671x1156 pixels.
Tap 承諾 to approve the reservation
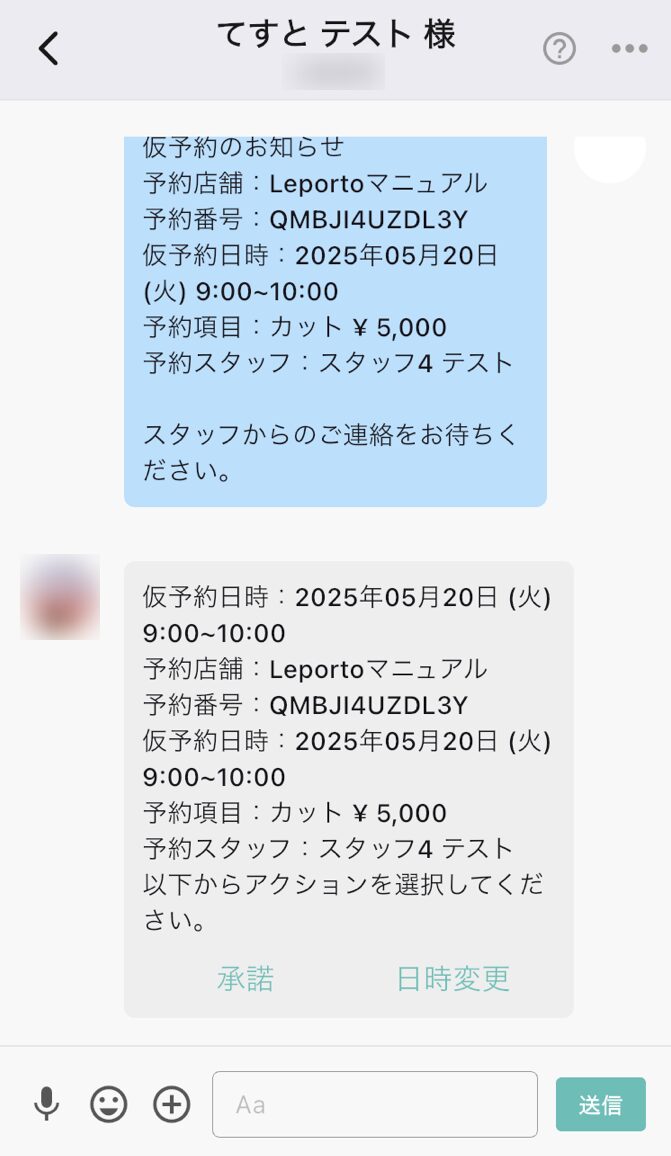click(x=246, y=978)
